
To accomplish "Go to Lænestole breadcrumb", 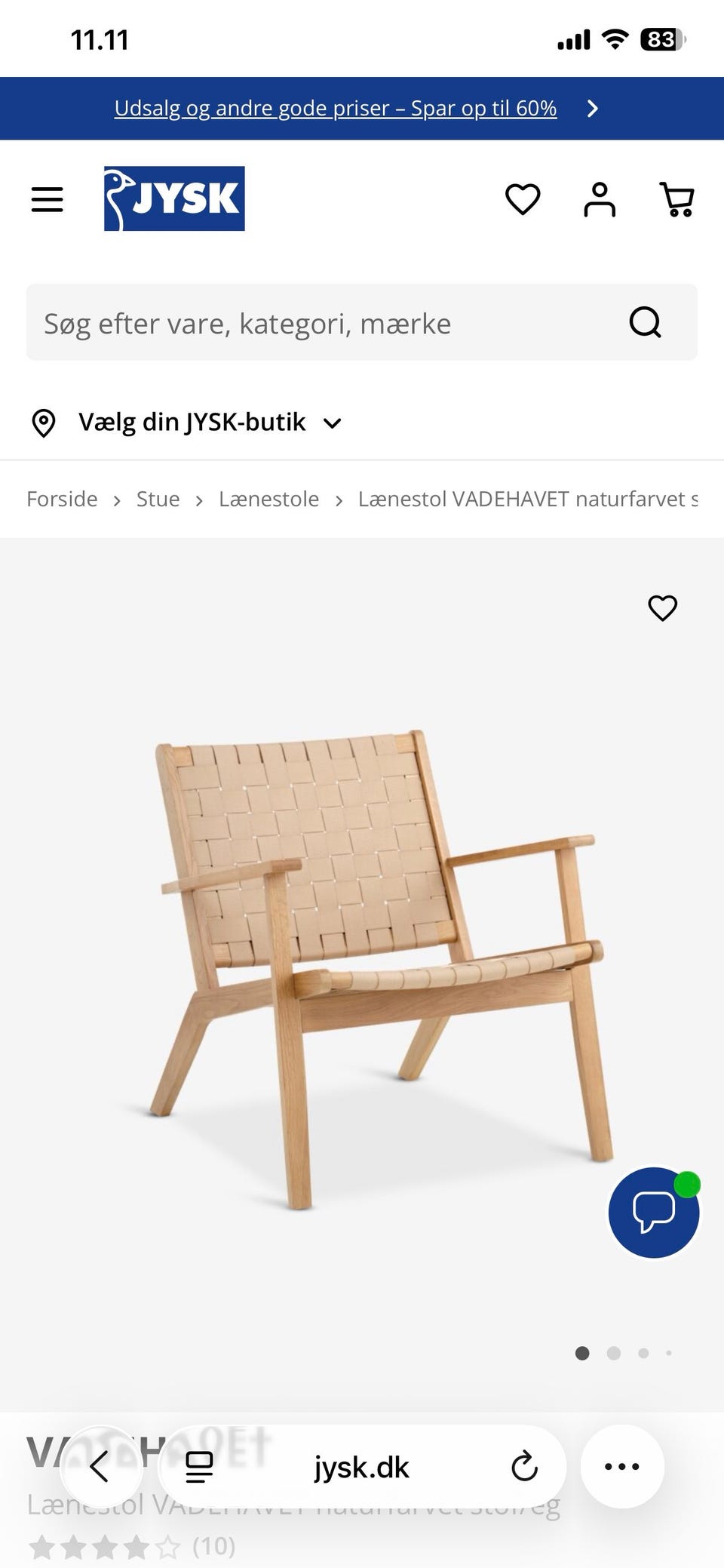I will click(x=268, y=499).
